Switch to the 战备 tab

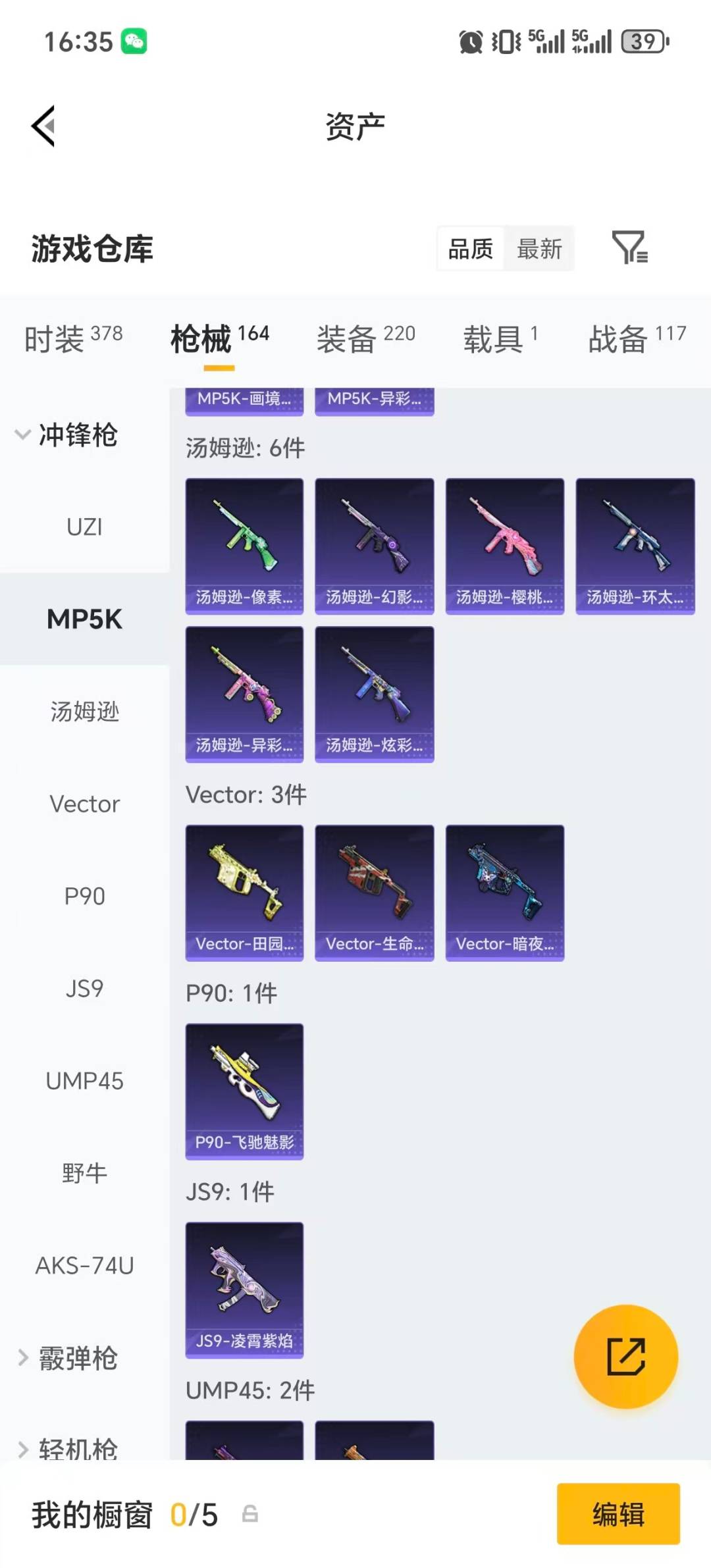[637, 338]
